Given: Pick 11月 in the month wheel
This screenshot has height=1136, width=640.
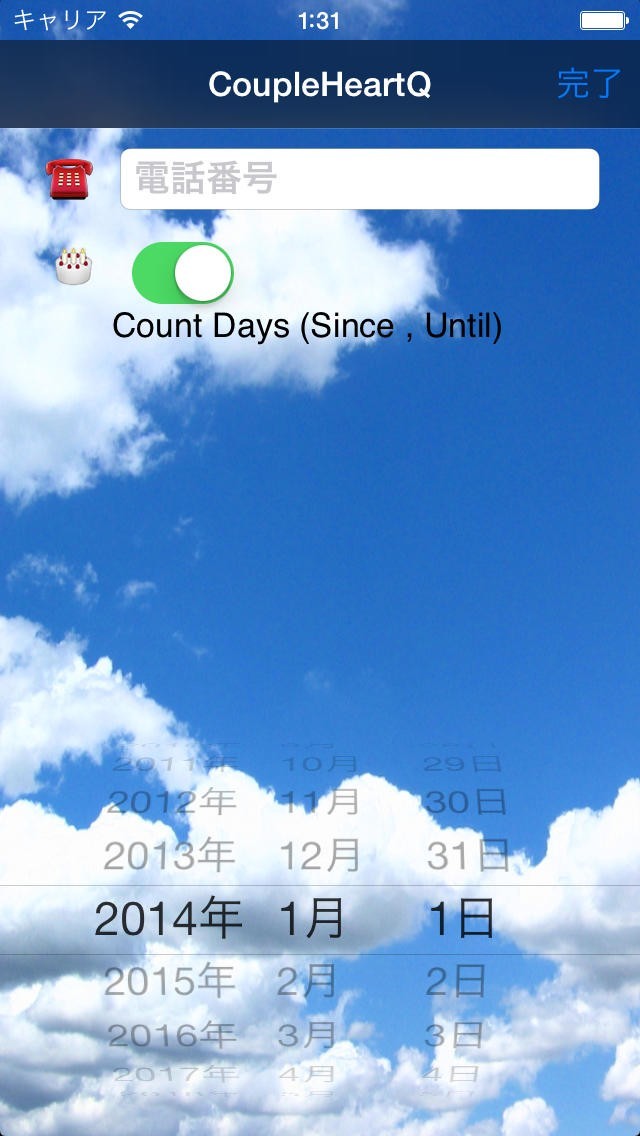Looking at the screenshot, I should 320,801.
